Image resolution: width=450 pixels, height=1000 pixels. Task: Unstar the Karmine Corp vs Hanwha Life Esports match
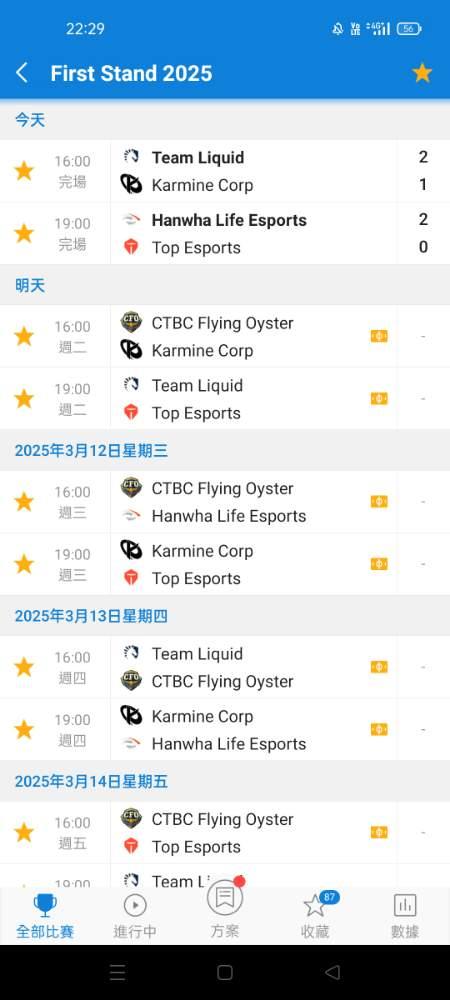click(x=24, y=729)
